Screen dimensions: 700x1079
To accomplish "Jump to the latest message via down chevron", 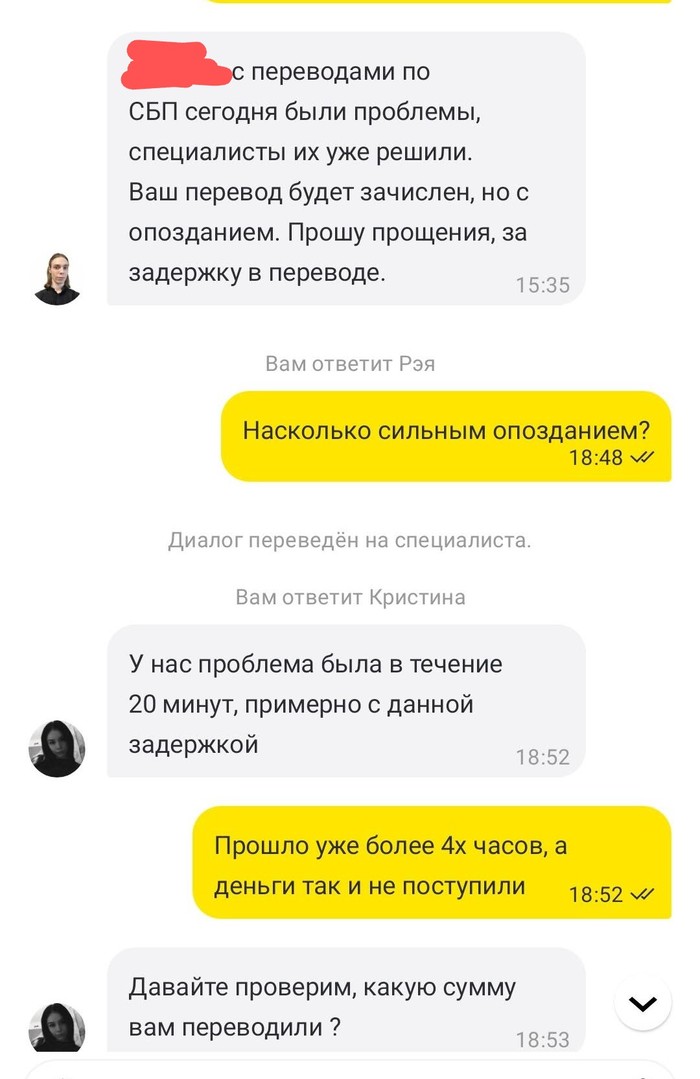I will pyautogui.click(x=642, y=1003).
